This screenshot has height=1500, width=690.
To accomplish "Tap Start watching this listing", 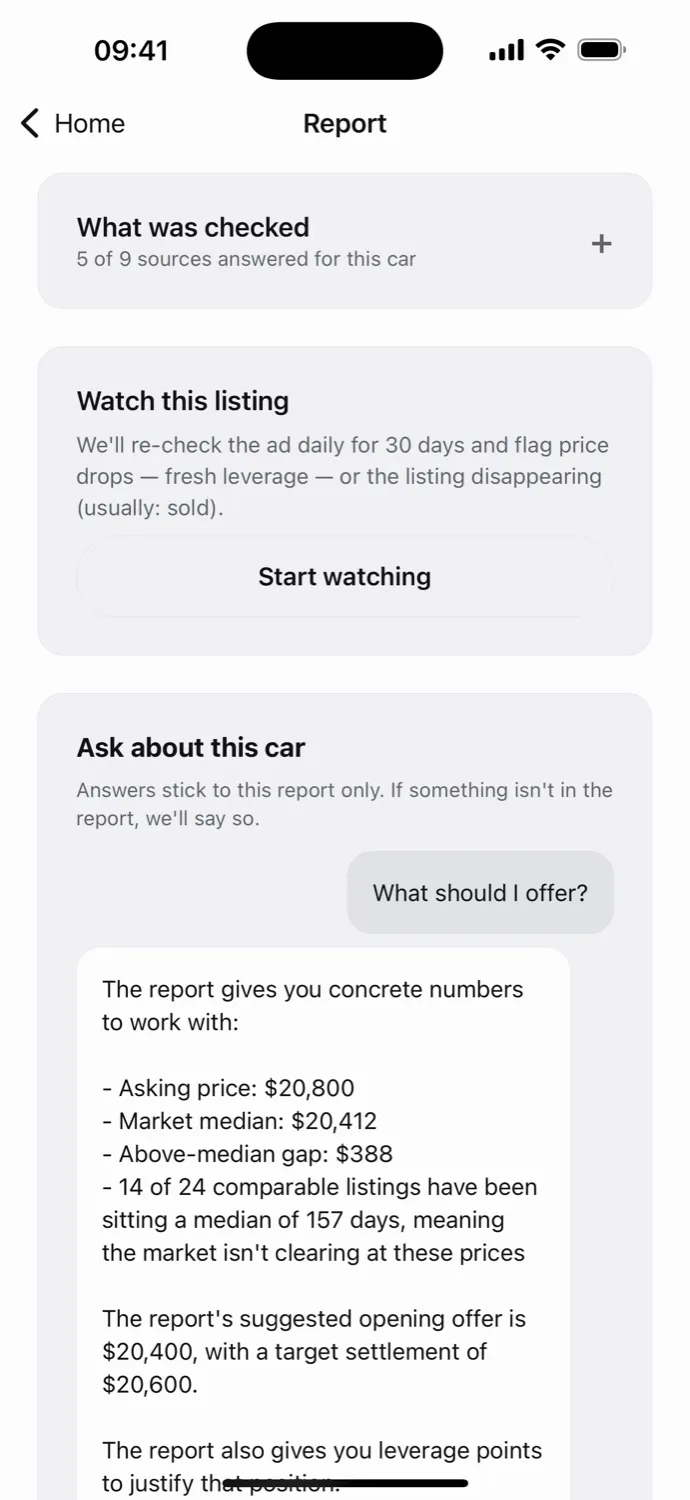I will point(345,577).
